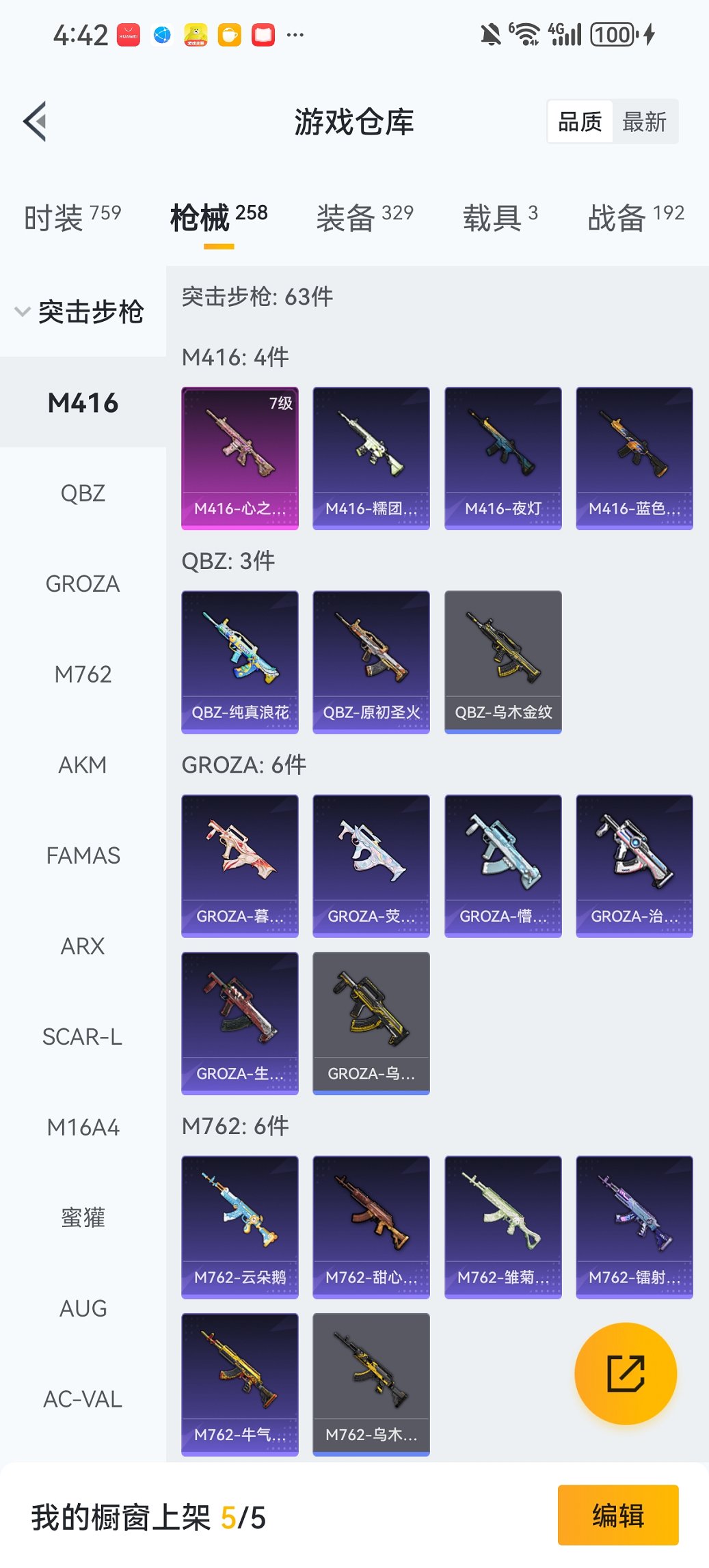Tap the orange share floating button
Screen dimensions: 709x1568
(x=626, y=1373)
